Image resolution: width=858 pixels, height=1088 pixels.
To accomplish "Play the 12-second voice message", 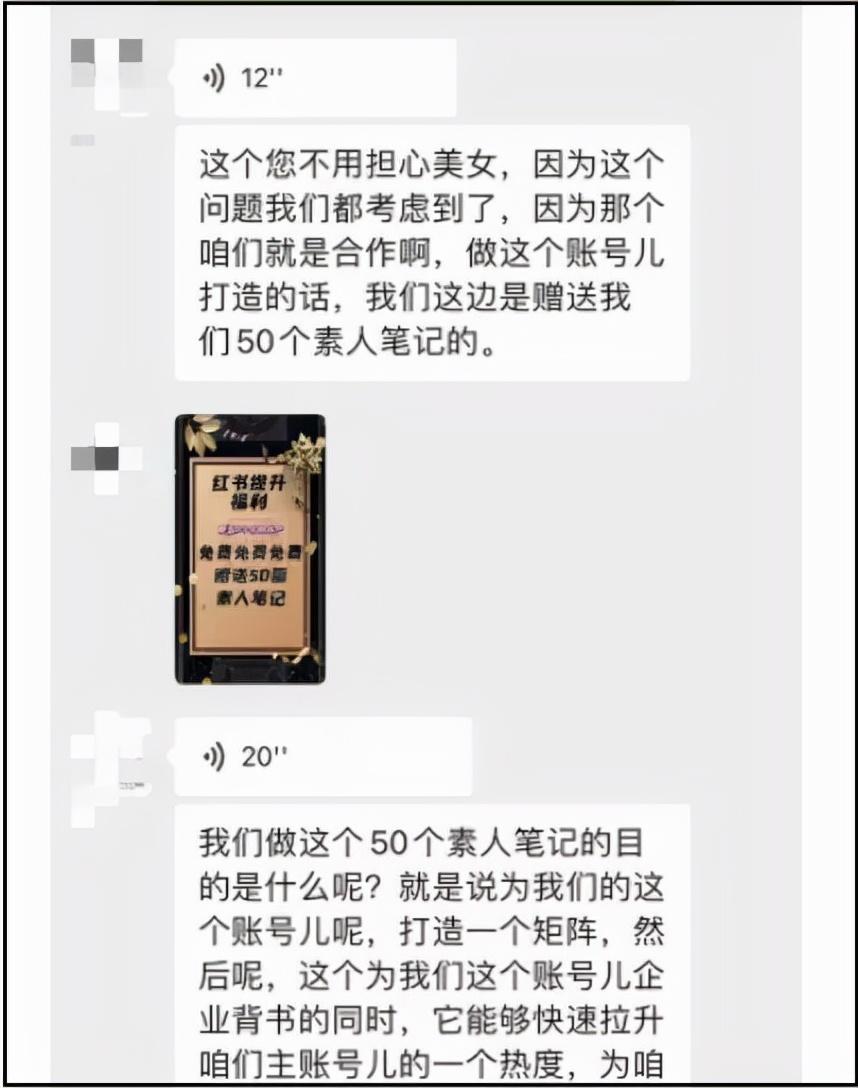I will (314, 79).
